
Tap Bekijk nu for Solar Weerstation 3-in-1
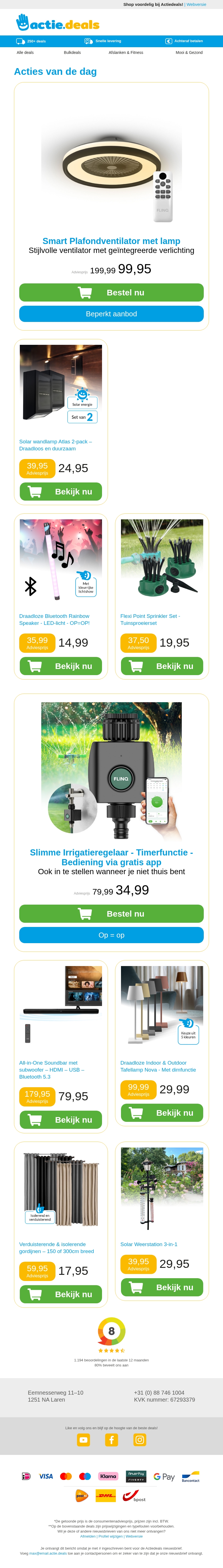click(x=162, y=1287)
